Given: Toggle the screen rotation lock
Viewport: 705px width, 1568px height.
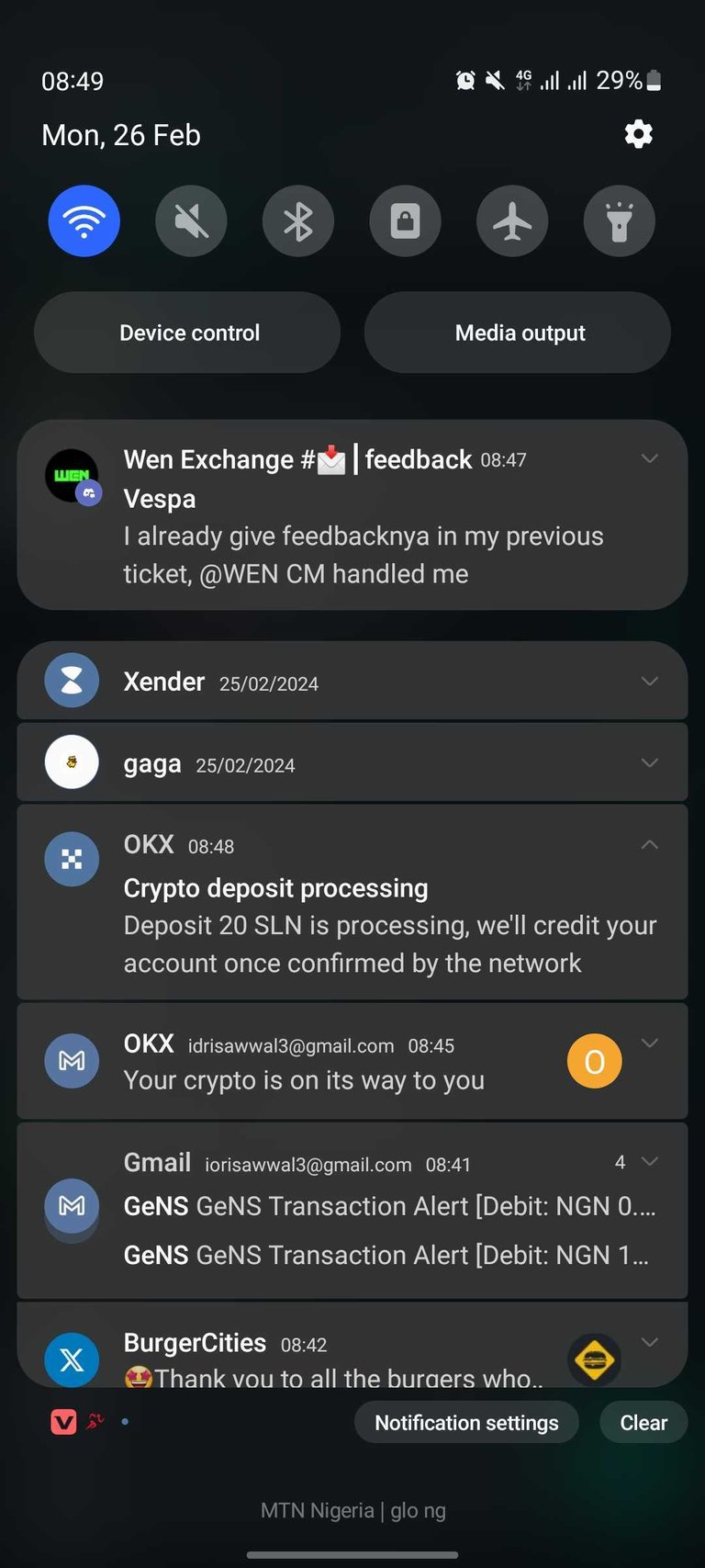Looking at the screenshot, I should tap(405, 221).
